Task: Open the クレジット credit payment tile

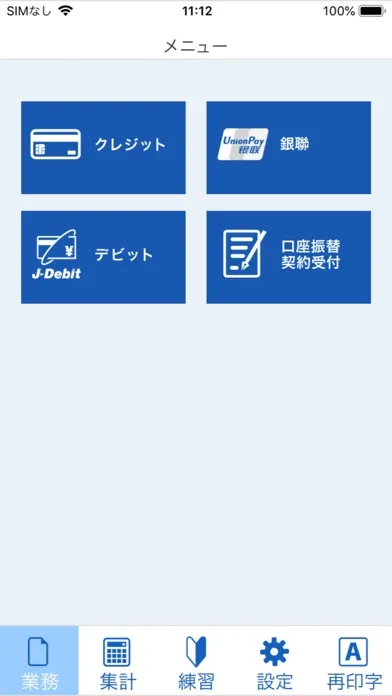Action: pos(103,147)
